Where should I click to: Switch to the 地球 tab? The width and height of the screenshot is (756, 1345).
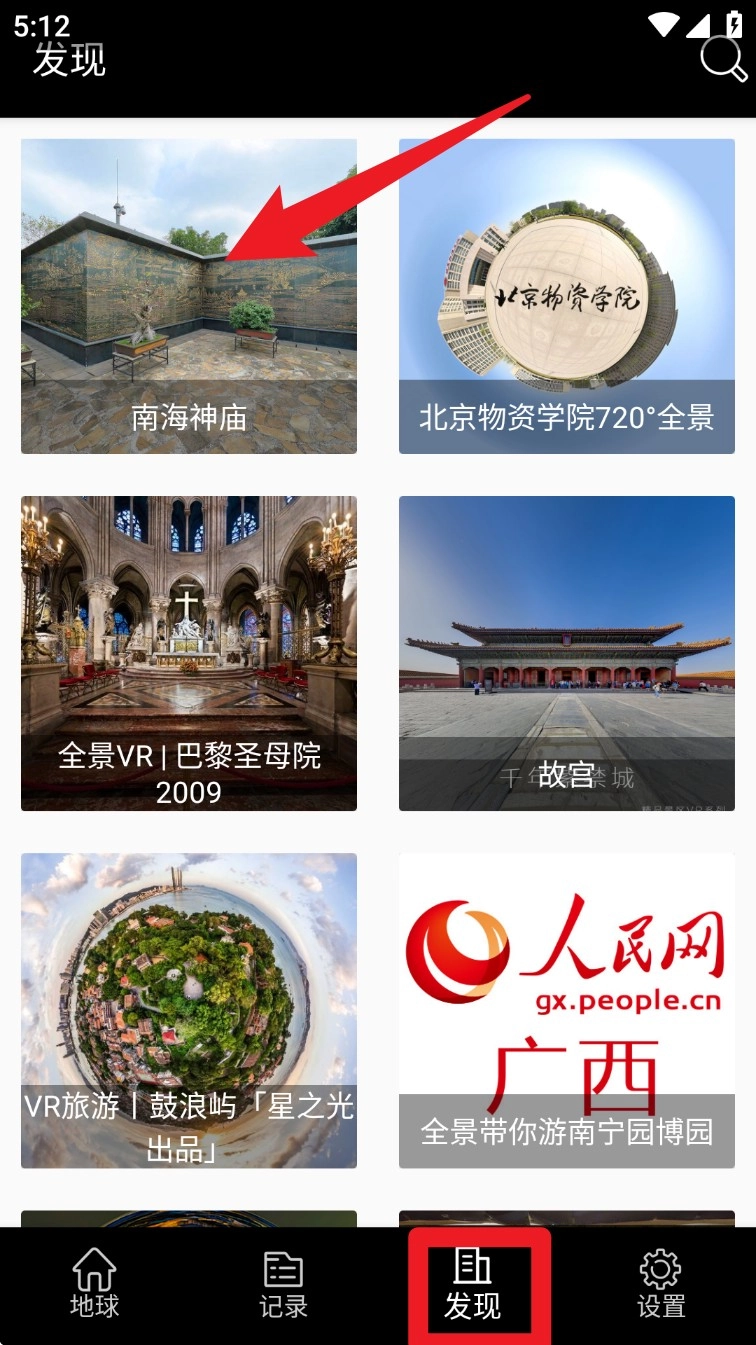pyautogui.click(x=95, y=1285)
